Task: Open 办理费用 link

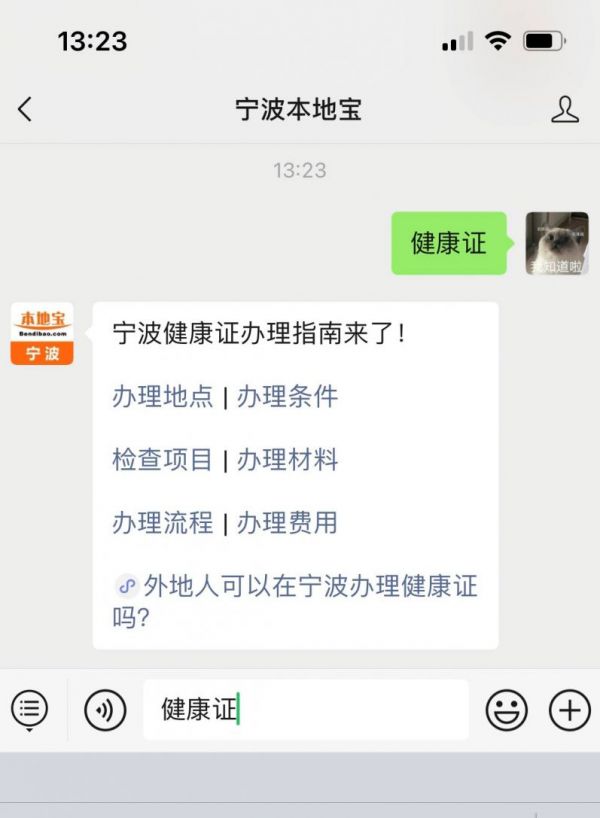Action: (288, 522)
